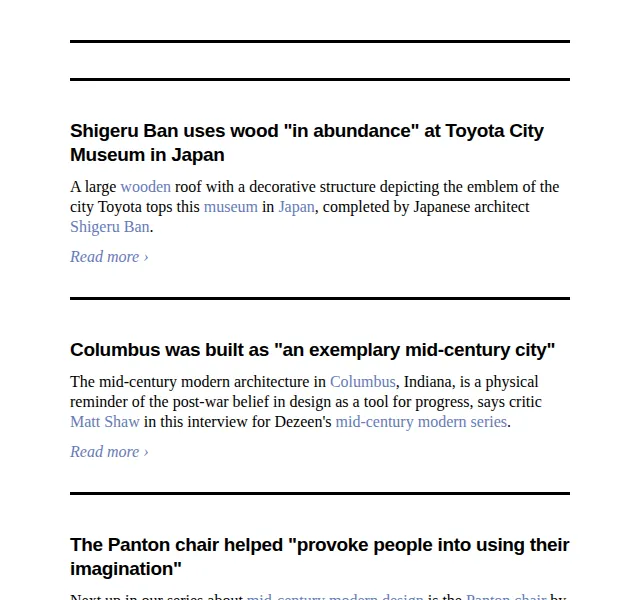The image size is (640, 600).
Task: Tap Read more under the Toyota City Museum article
Action: (x=109, y=257)
